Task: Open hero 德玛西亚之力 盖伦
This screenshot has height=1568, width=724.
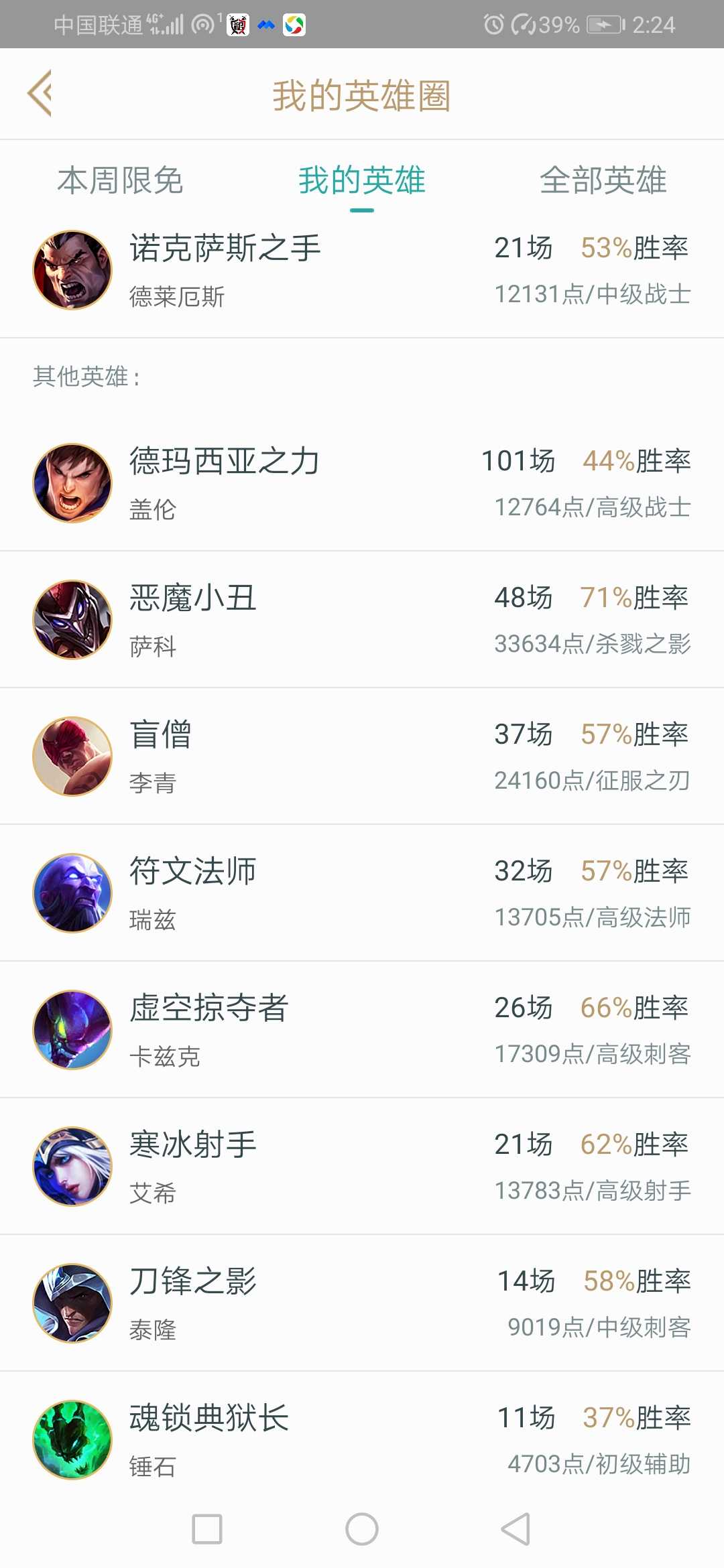Action: [x=362, y=483]
